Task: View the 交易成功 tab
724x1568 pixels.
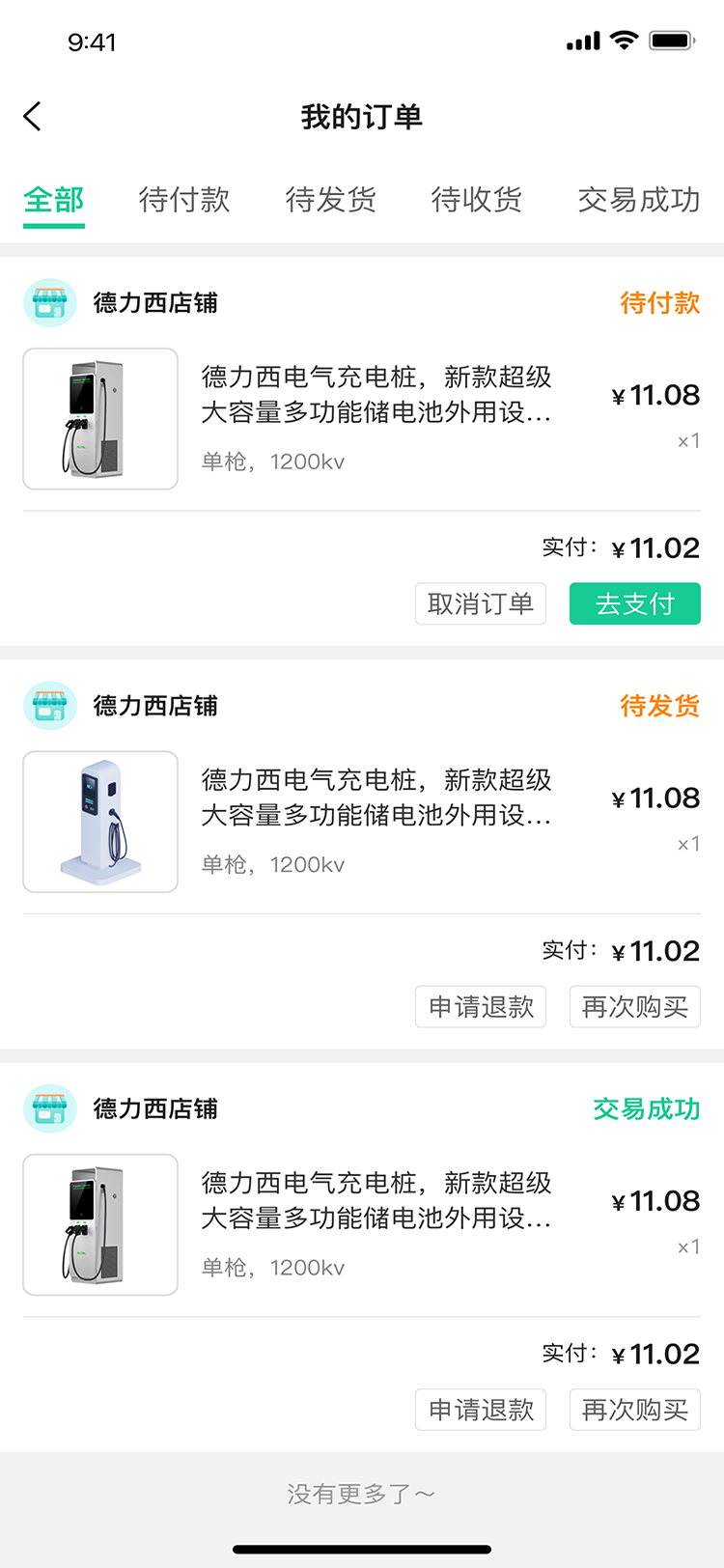Action: point(638,200)
